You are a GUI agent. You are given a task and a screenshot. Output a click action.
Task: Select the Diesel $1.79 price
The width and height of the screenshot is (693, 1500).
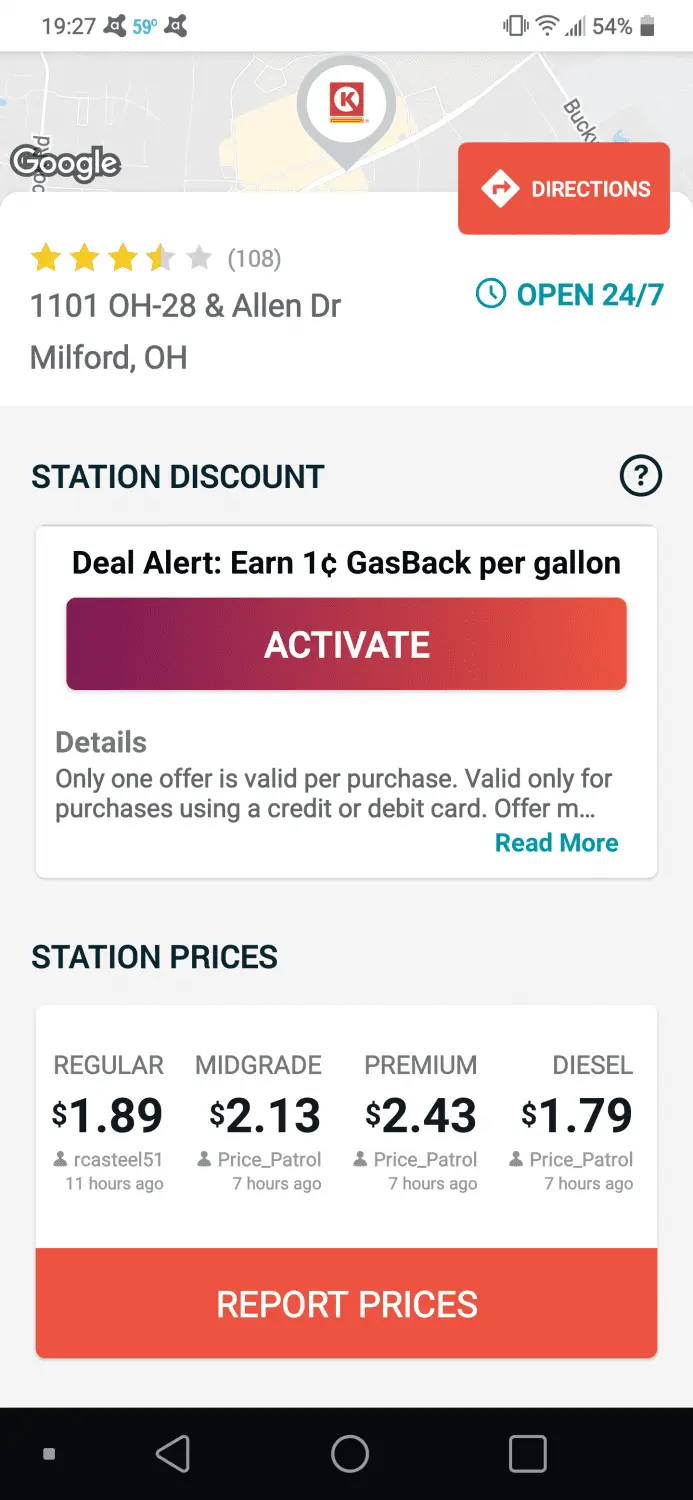coord(577,1117)
